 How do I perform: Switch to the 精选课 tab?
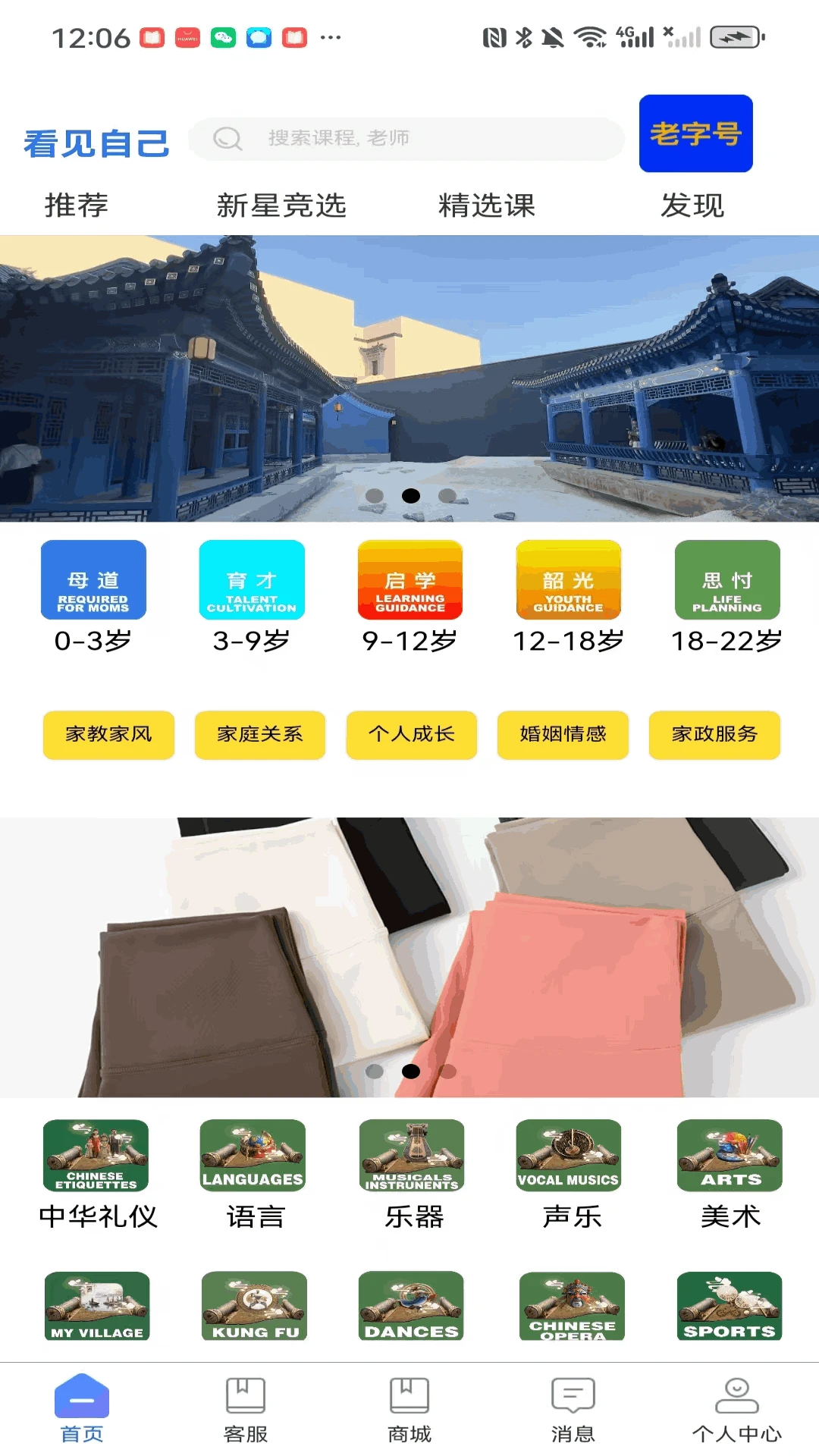pyautogui.click(x=487, y=206)
